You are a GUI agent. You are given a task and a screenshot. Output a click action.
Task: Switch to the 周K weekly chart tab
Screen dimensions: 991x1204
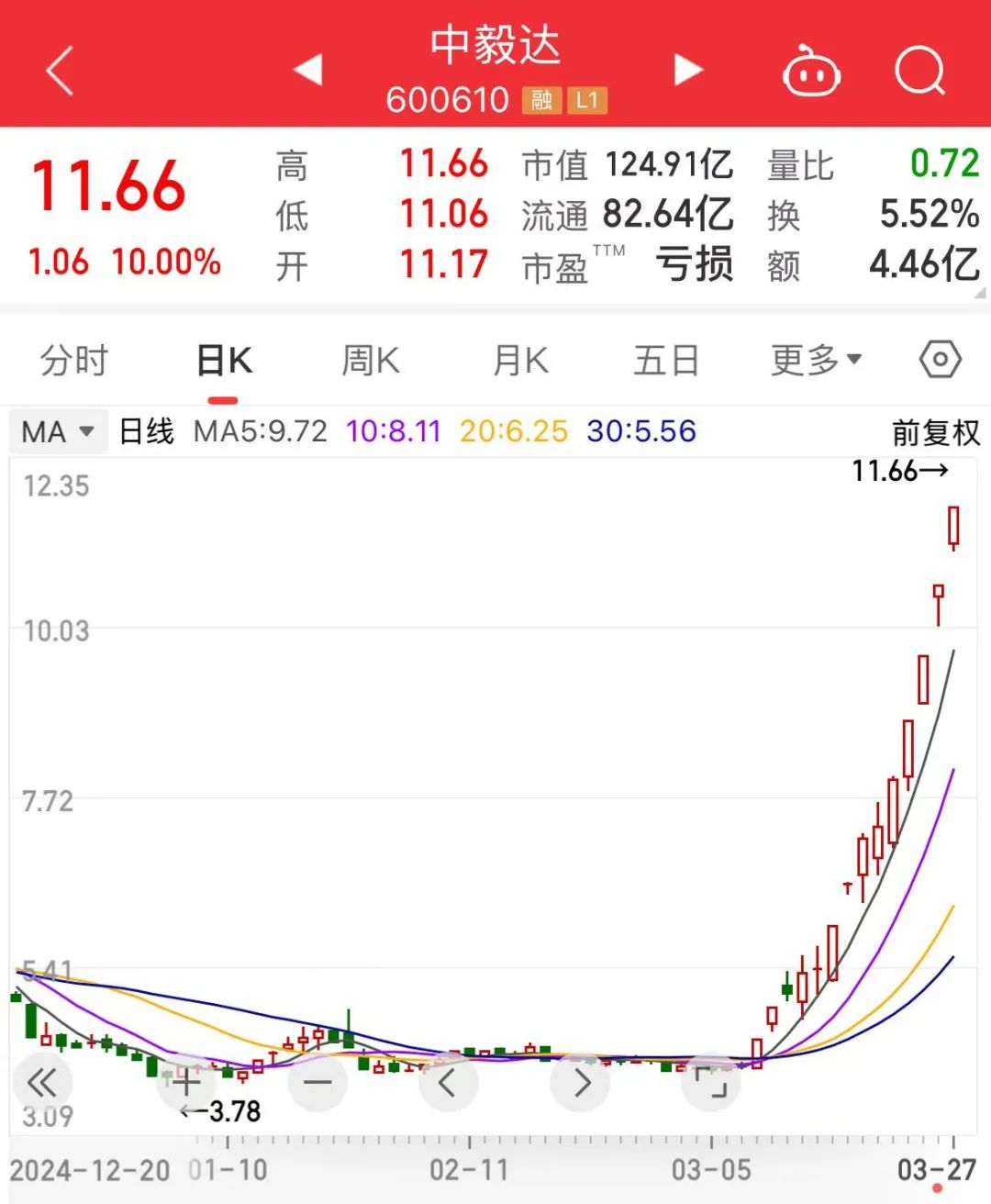pyautogui.click(x=369, y=360)
